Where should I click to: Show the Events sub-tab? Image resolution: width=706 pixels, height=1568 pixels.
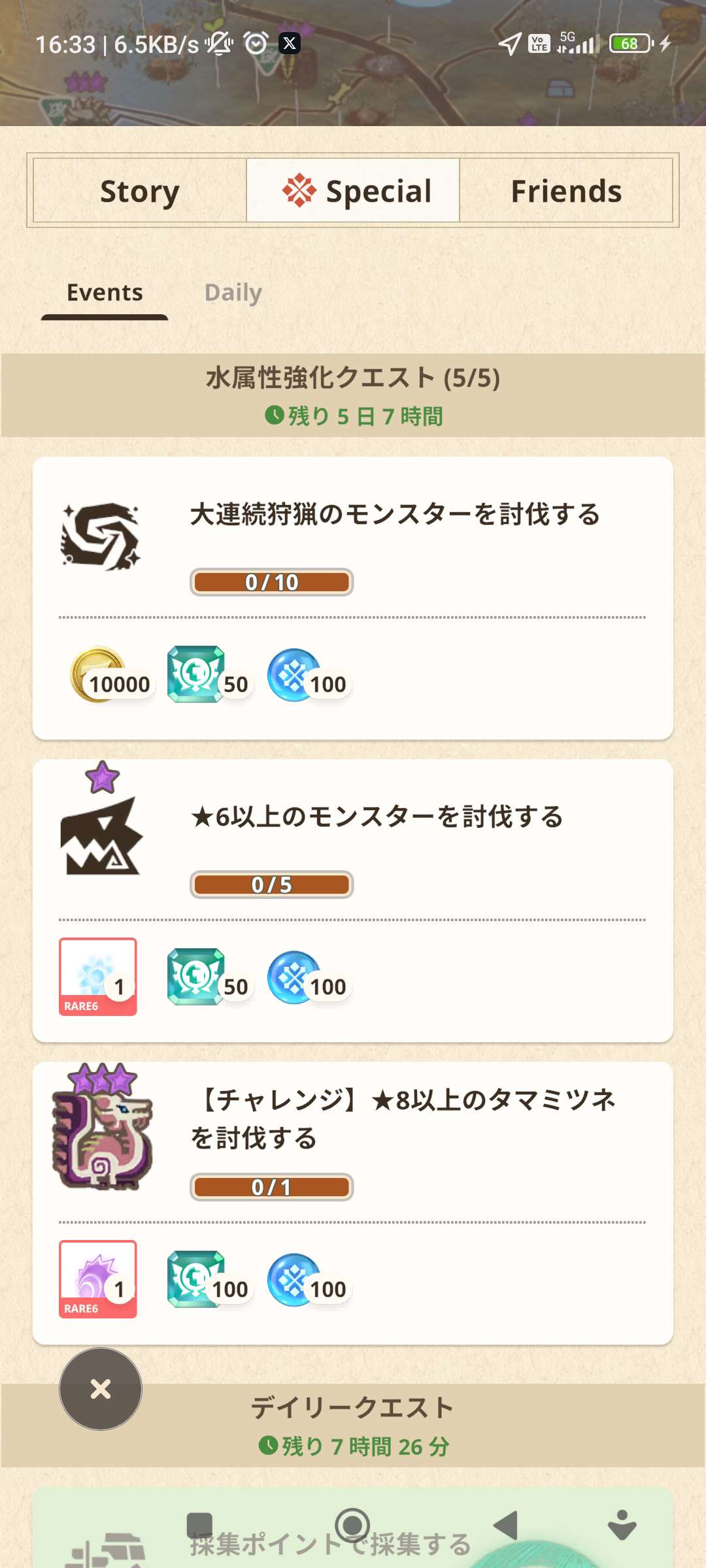click(105, 293)
